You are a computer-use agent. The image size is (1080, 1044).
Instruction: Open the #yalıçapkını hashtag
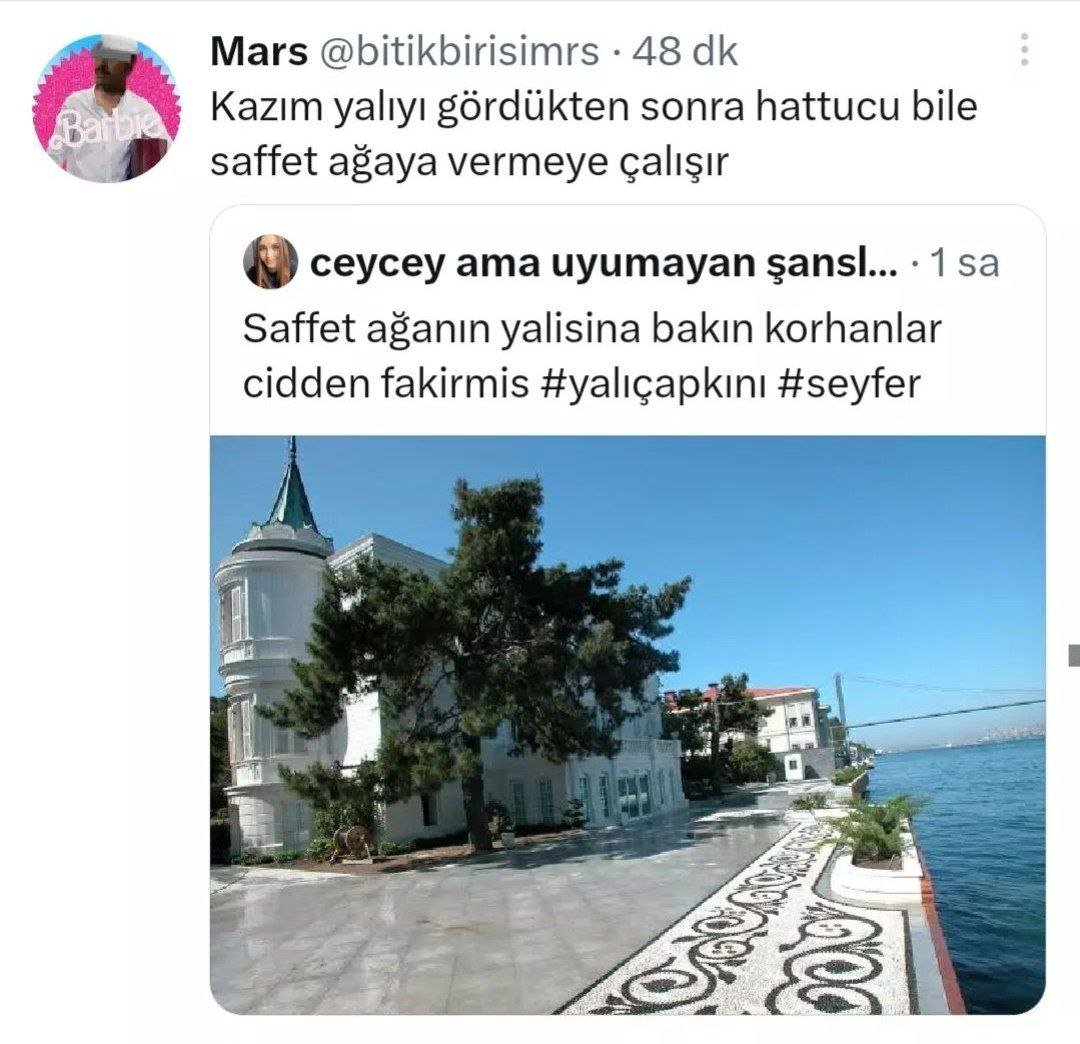[656, 384]
